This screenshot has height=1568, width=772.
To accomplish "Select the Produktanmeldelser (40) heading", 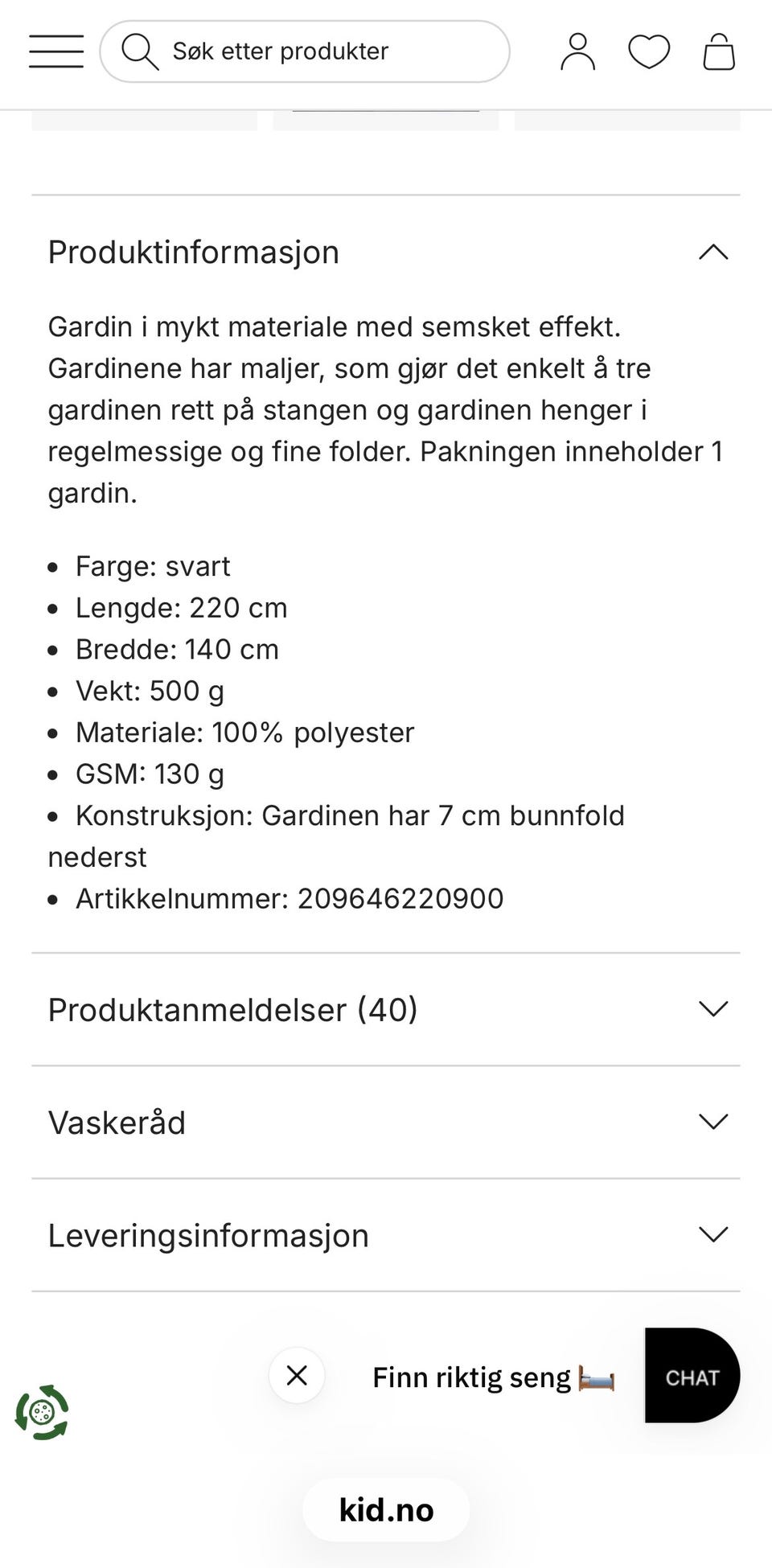I will [233, 1008].
